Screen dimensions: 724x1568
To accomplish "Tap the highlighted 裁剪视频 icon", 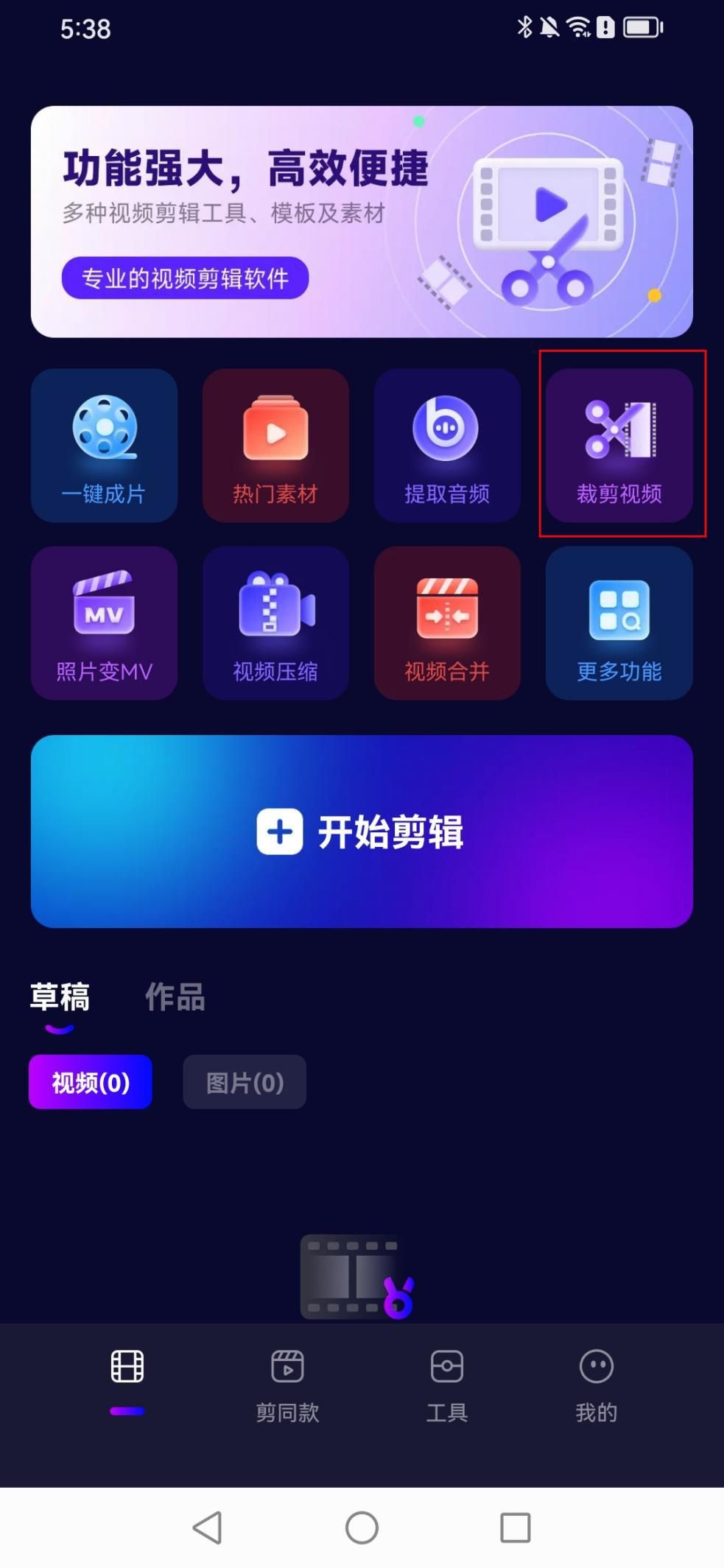I will pos(619,444).
